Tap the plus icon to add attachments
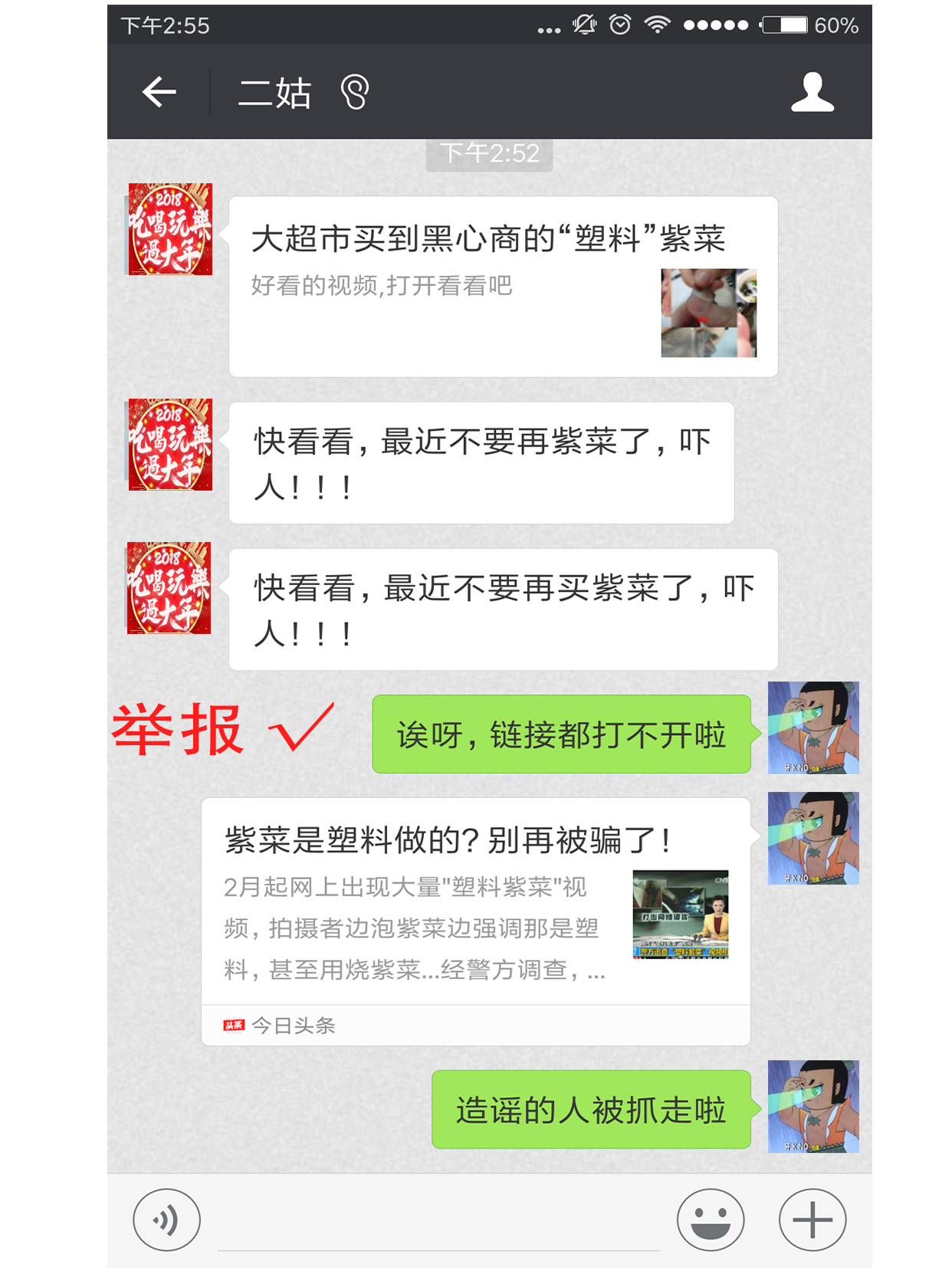952x1268 pixels. point(812,1219)
